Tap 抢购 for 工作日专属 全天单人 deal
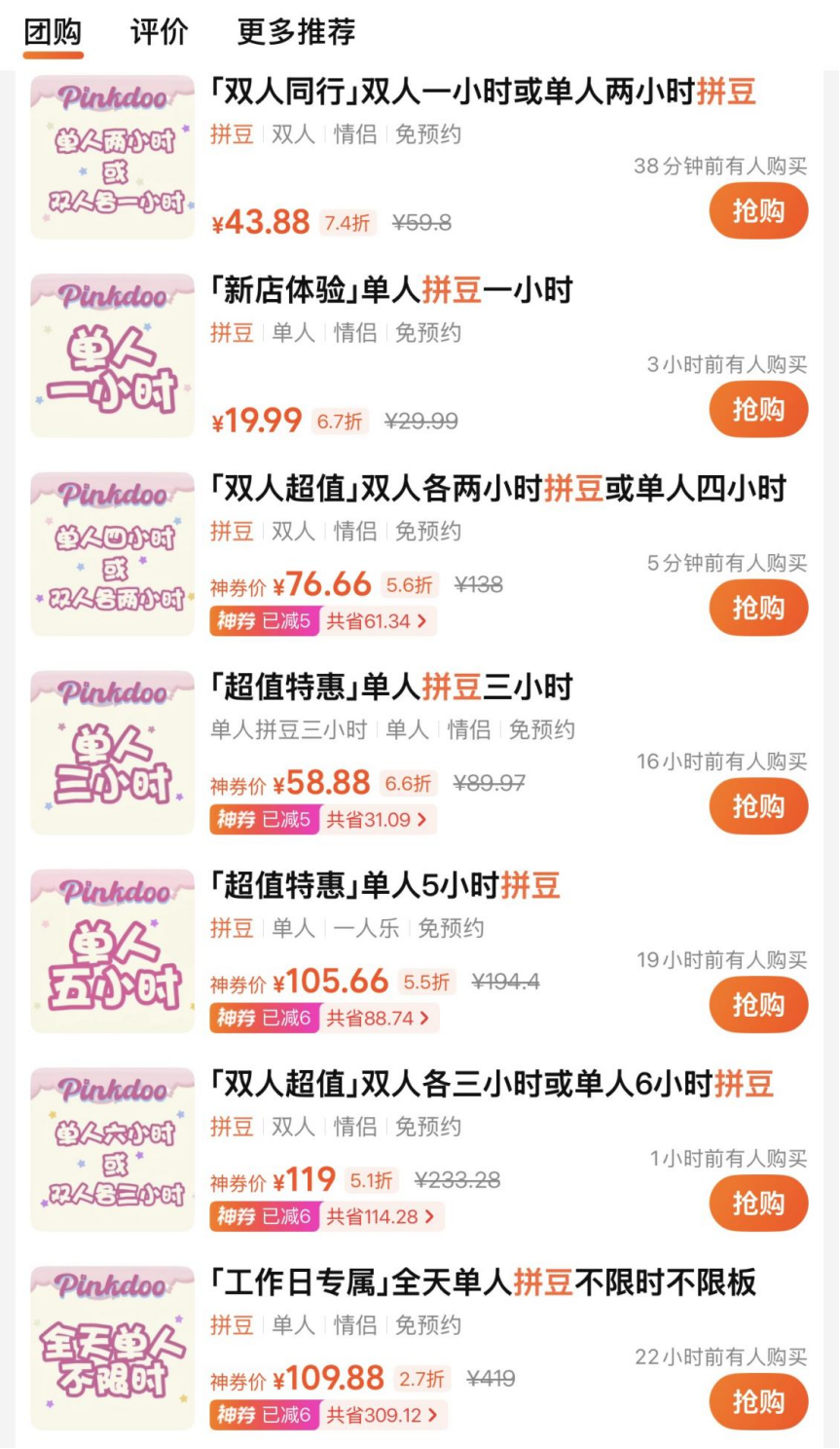 (x=757, y=1402)
